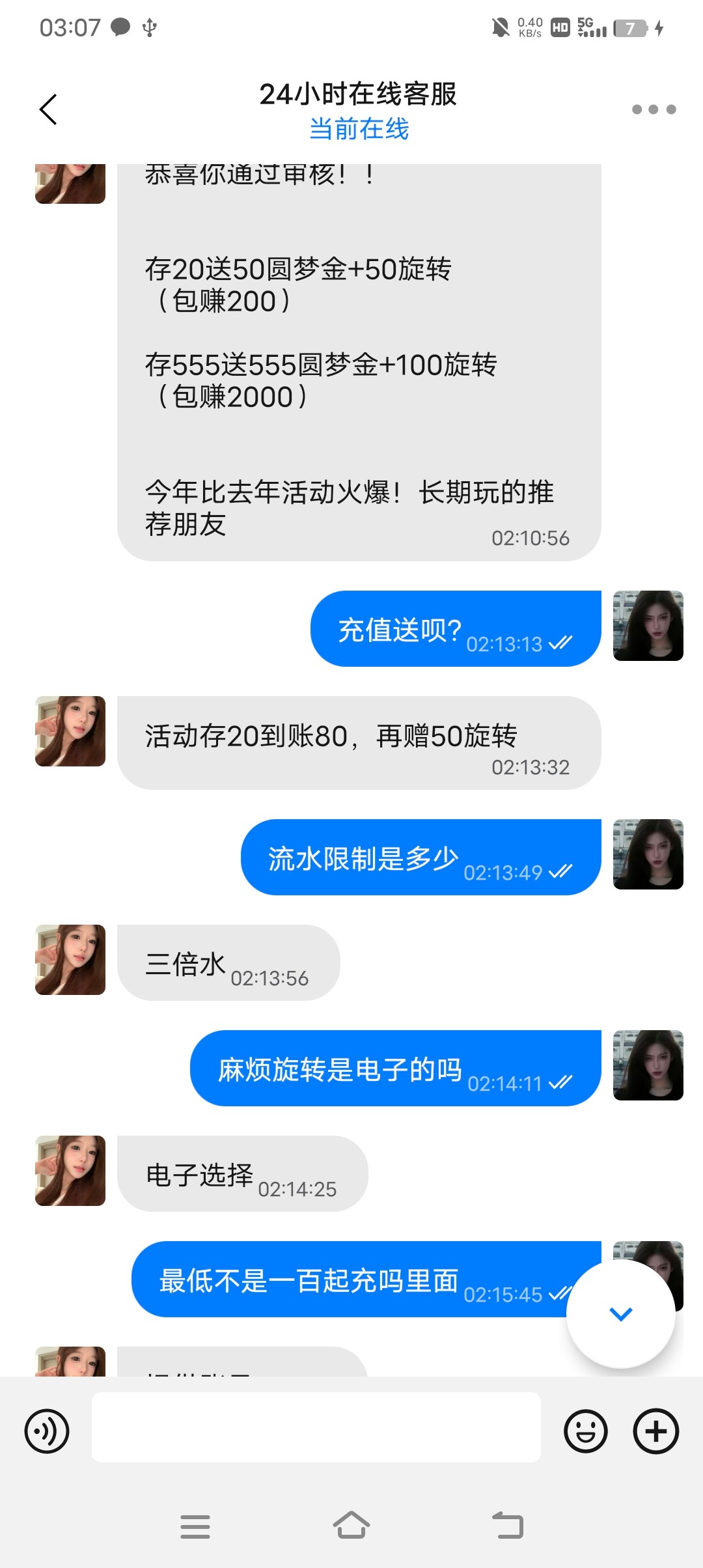Open the plus attachment menu
Screen dimensions: 703x1568
click(x=656, y=1431)
